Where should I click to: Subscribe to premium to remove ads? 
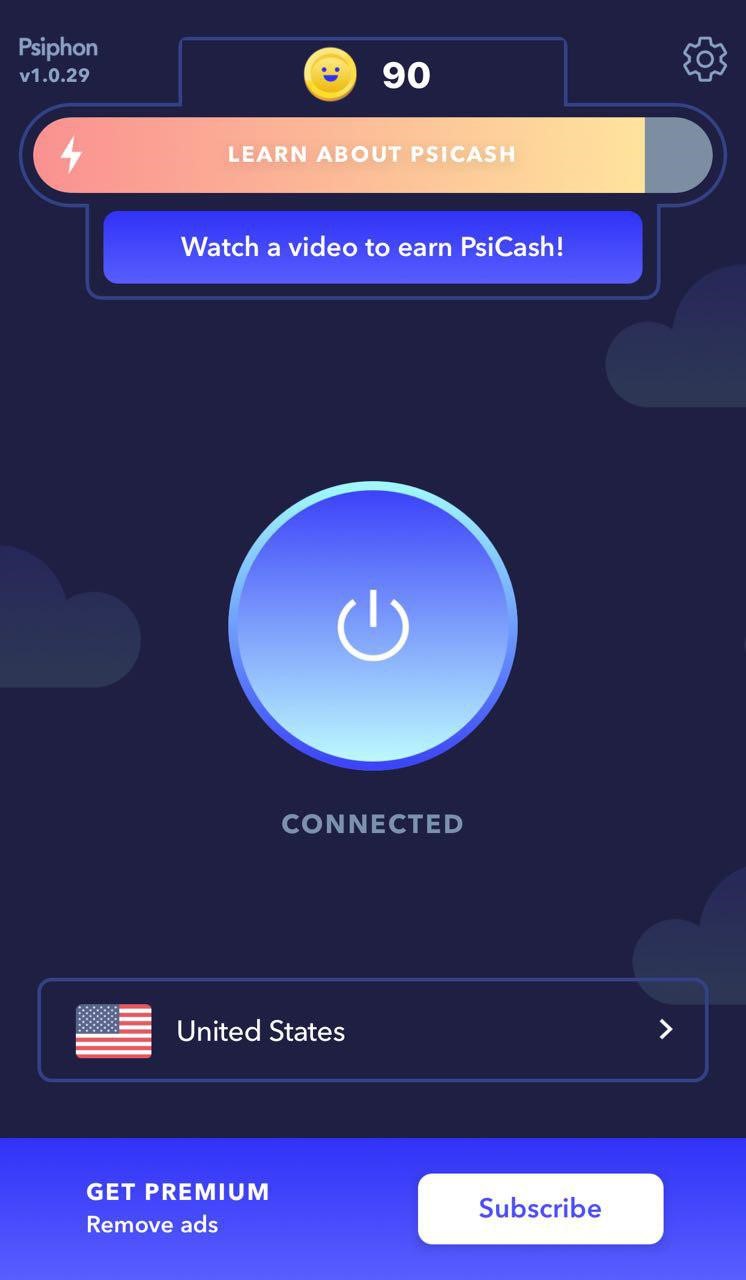coord(540,1208)
